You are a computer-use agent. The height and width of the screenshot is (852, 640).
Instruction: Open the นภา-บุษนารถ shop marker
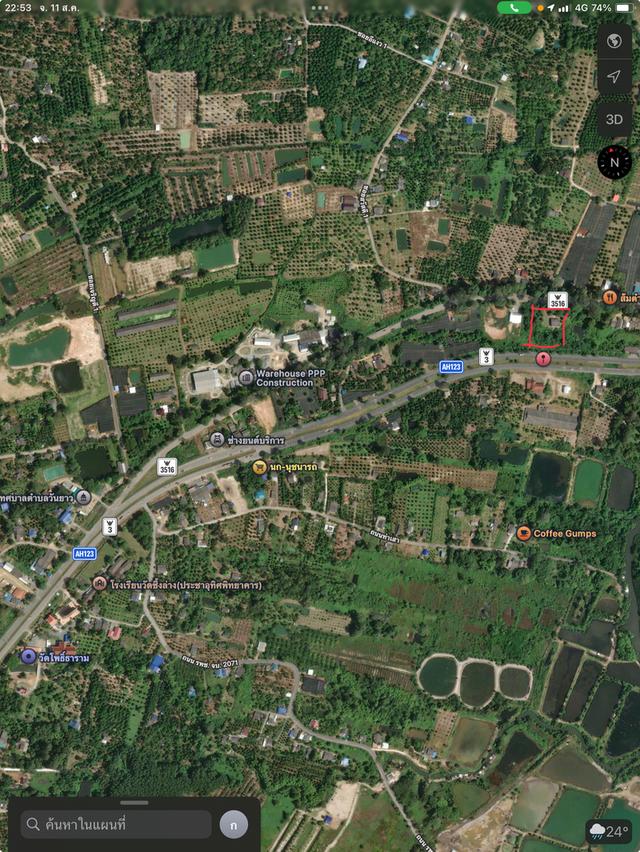click(x=259, y=466)
